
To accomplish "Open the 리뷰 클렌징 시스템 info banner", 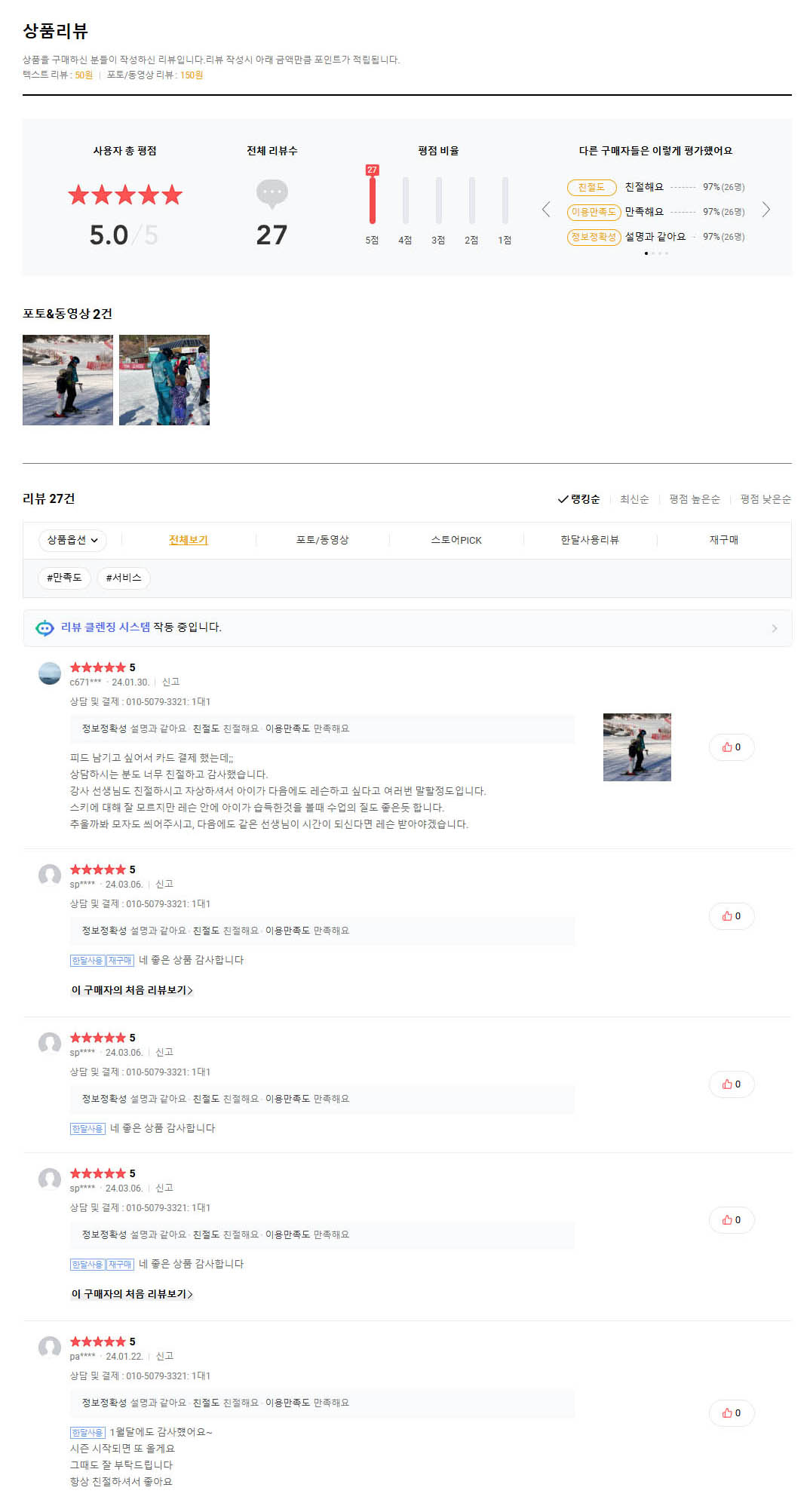I will pyautogui.click(x=407, y=627).
